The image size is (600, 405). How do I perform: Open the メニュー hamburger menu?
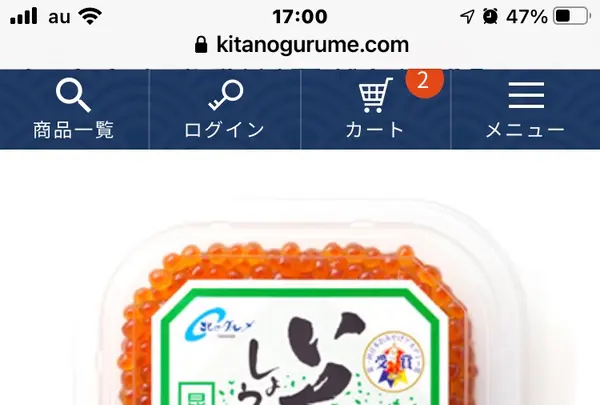coord(525,110)
